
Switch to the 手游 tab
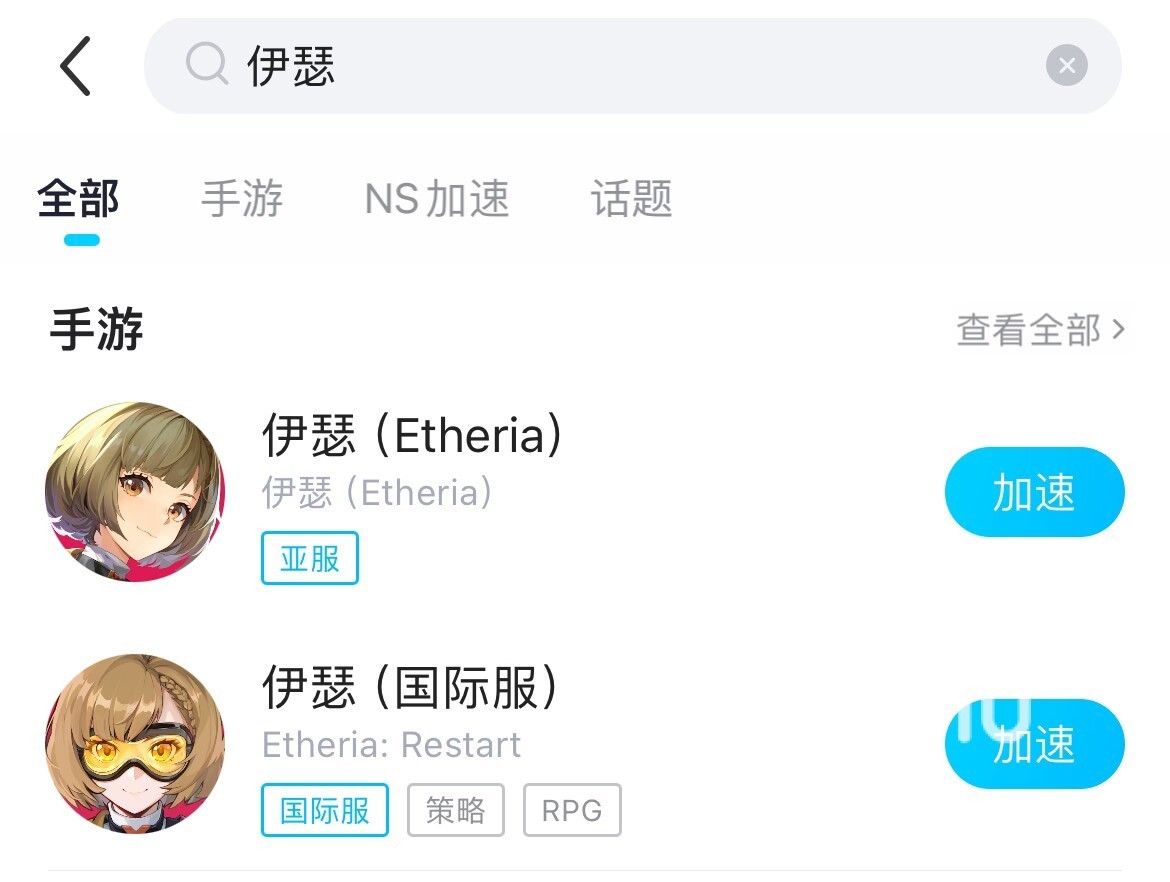tap(242, 199)
